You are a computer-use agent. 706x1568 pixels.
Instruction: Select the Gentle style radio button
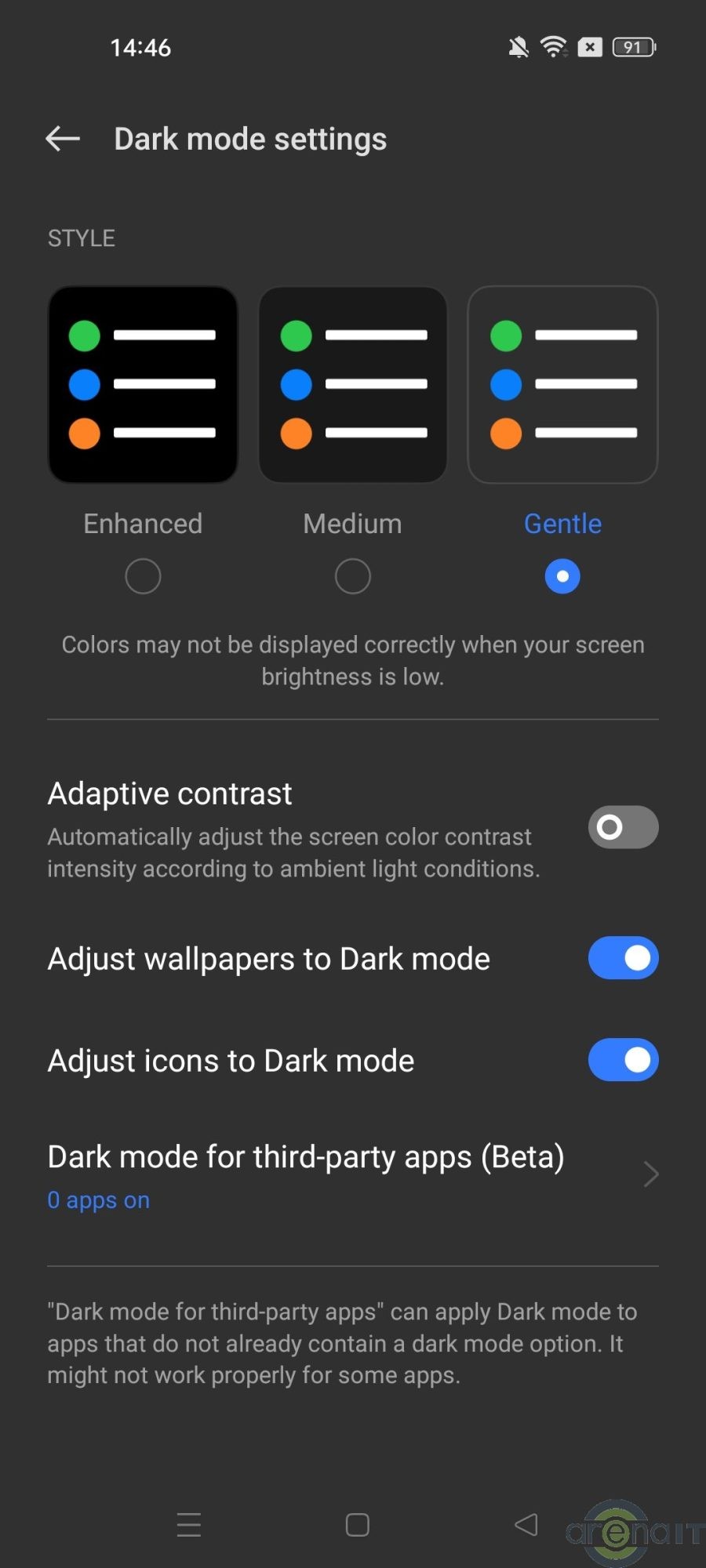click(x=562, y=576)
